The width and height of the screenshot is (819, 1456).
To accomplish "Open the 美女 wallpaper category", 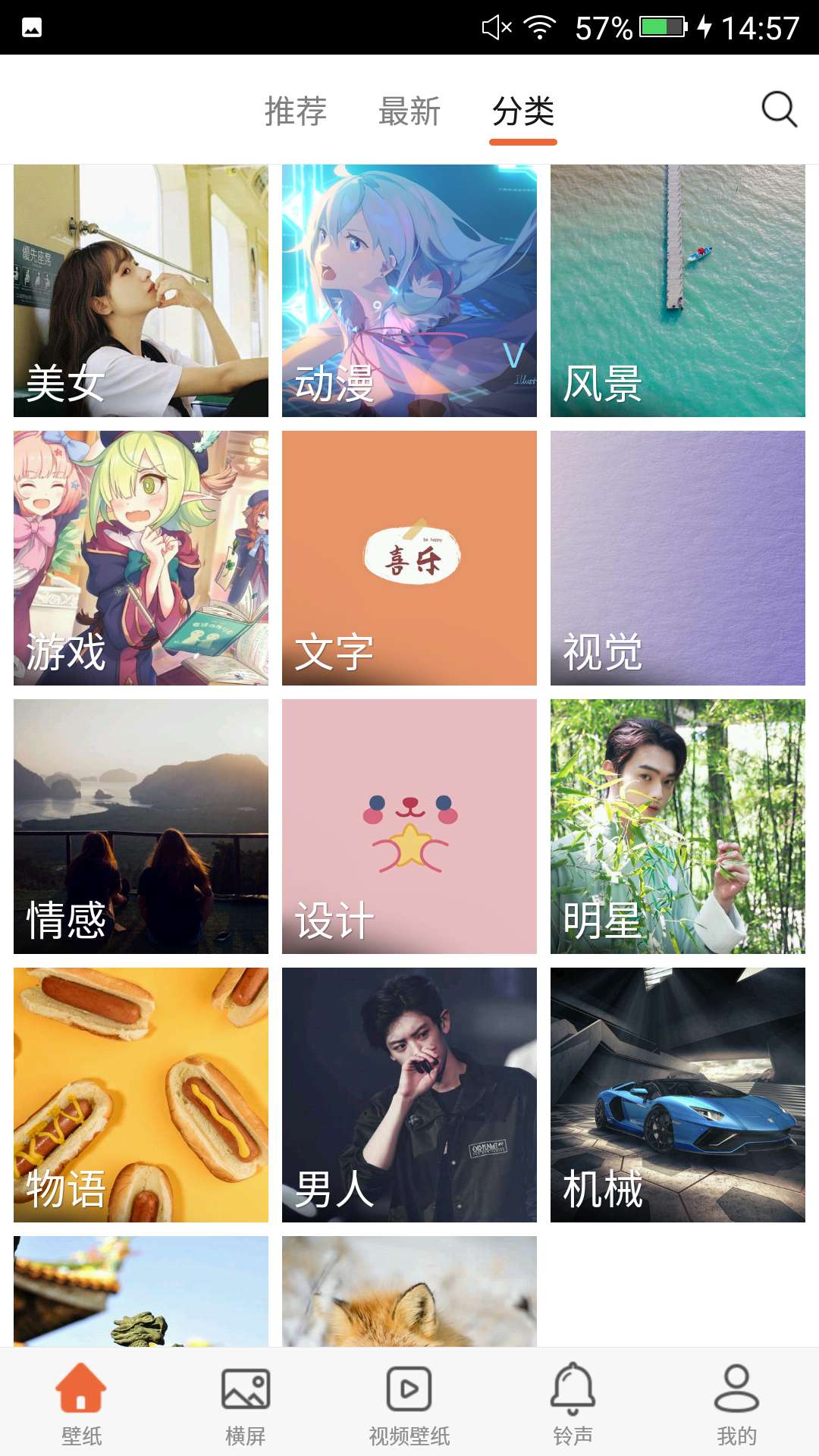I will (x=141, y=290).
